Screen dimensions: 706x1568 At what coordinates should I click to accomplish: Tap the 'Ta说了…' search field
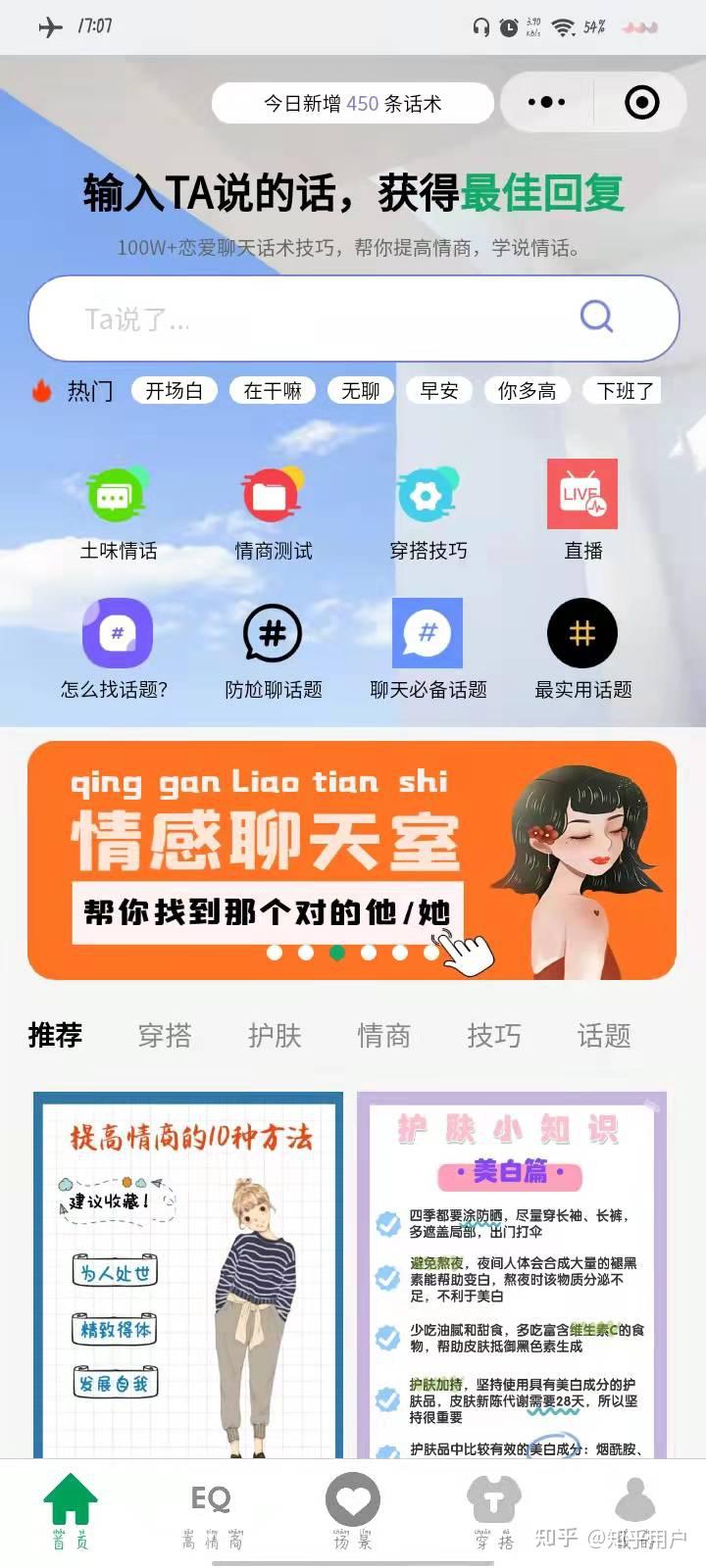click(353, 318)
